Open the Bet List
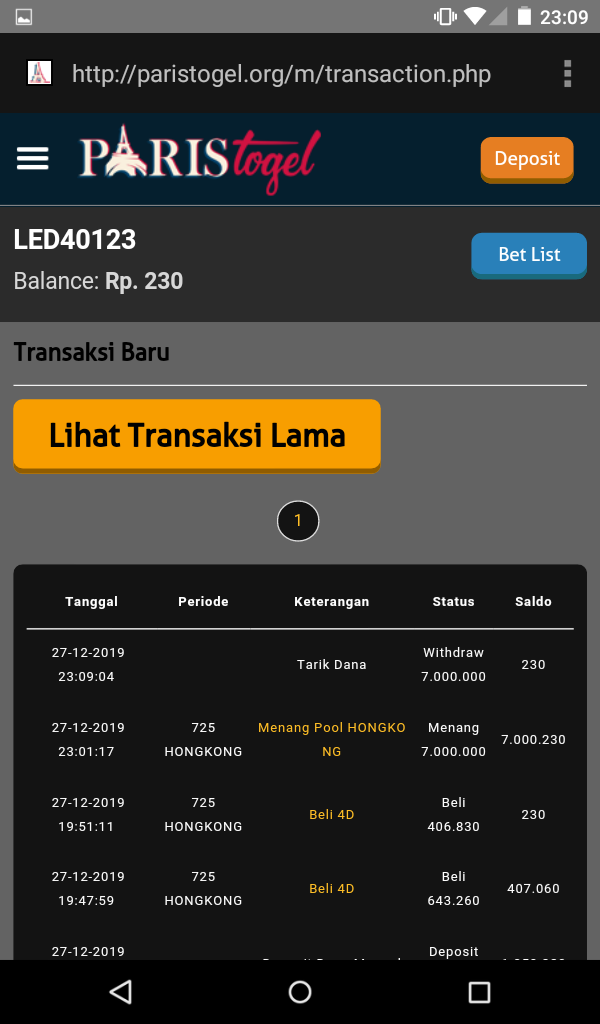 click(528, 255)
